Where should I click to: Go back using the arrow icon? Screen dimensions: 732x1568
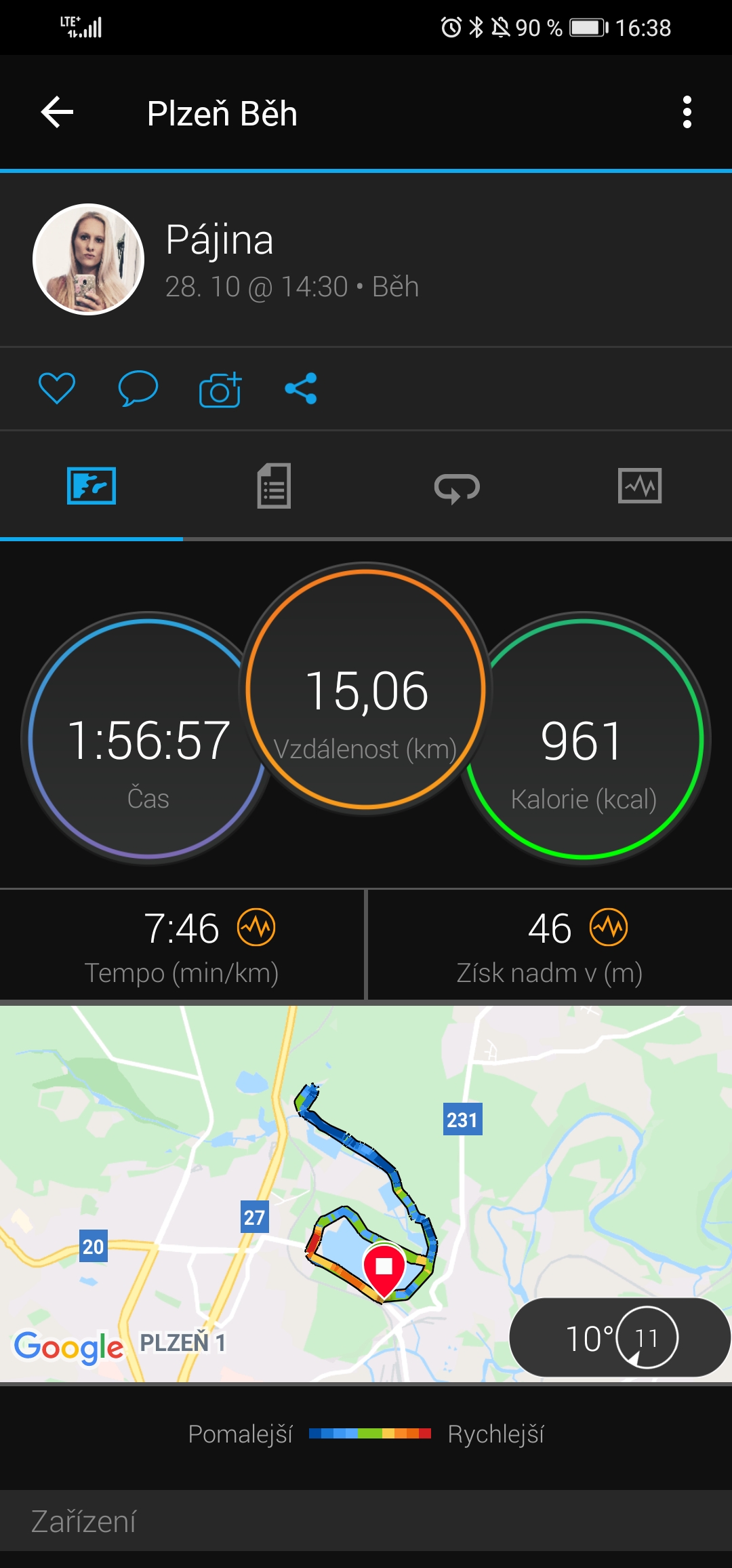coord(57,112)
